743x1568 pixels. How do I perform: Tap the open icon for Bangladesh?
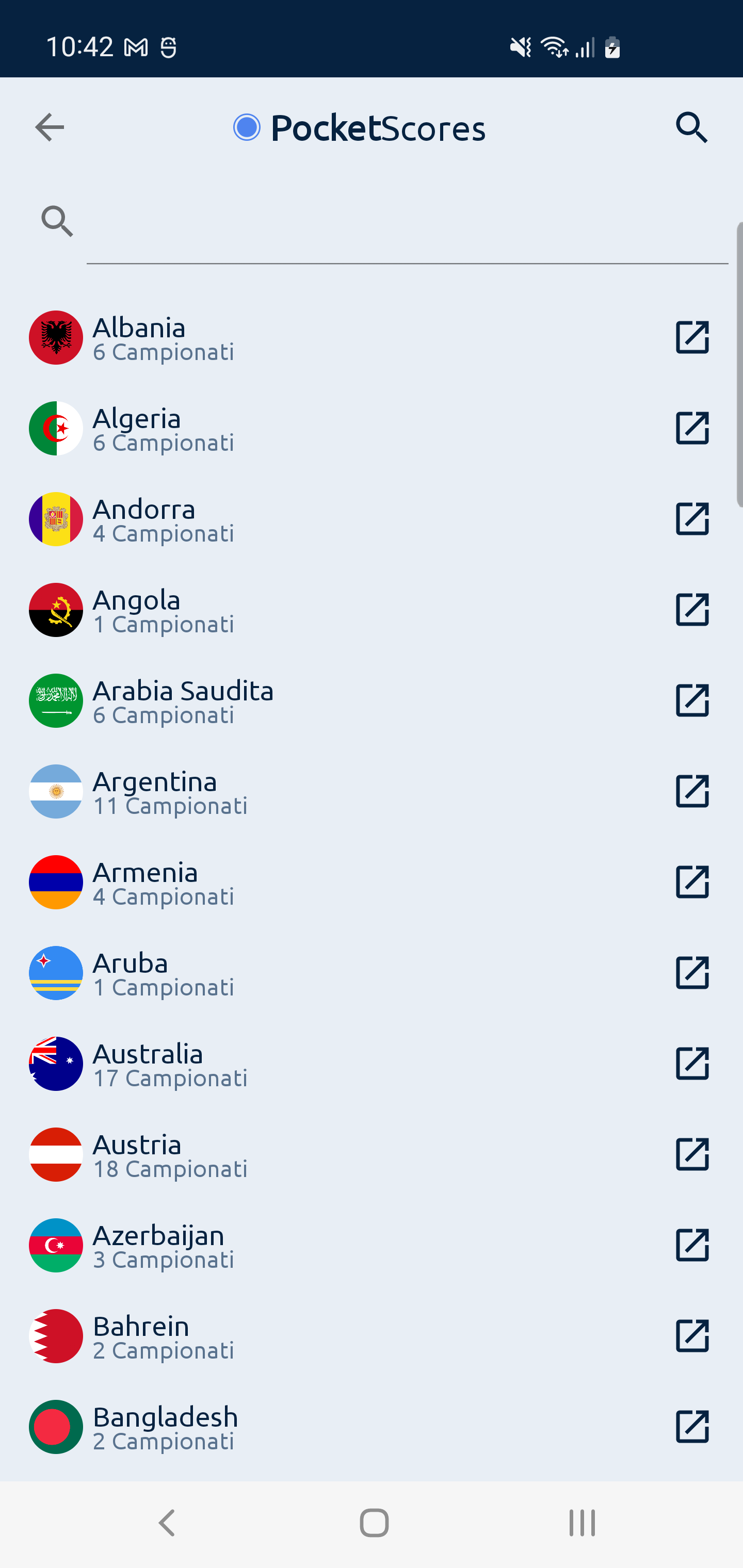point(692,1427)
